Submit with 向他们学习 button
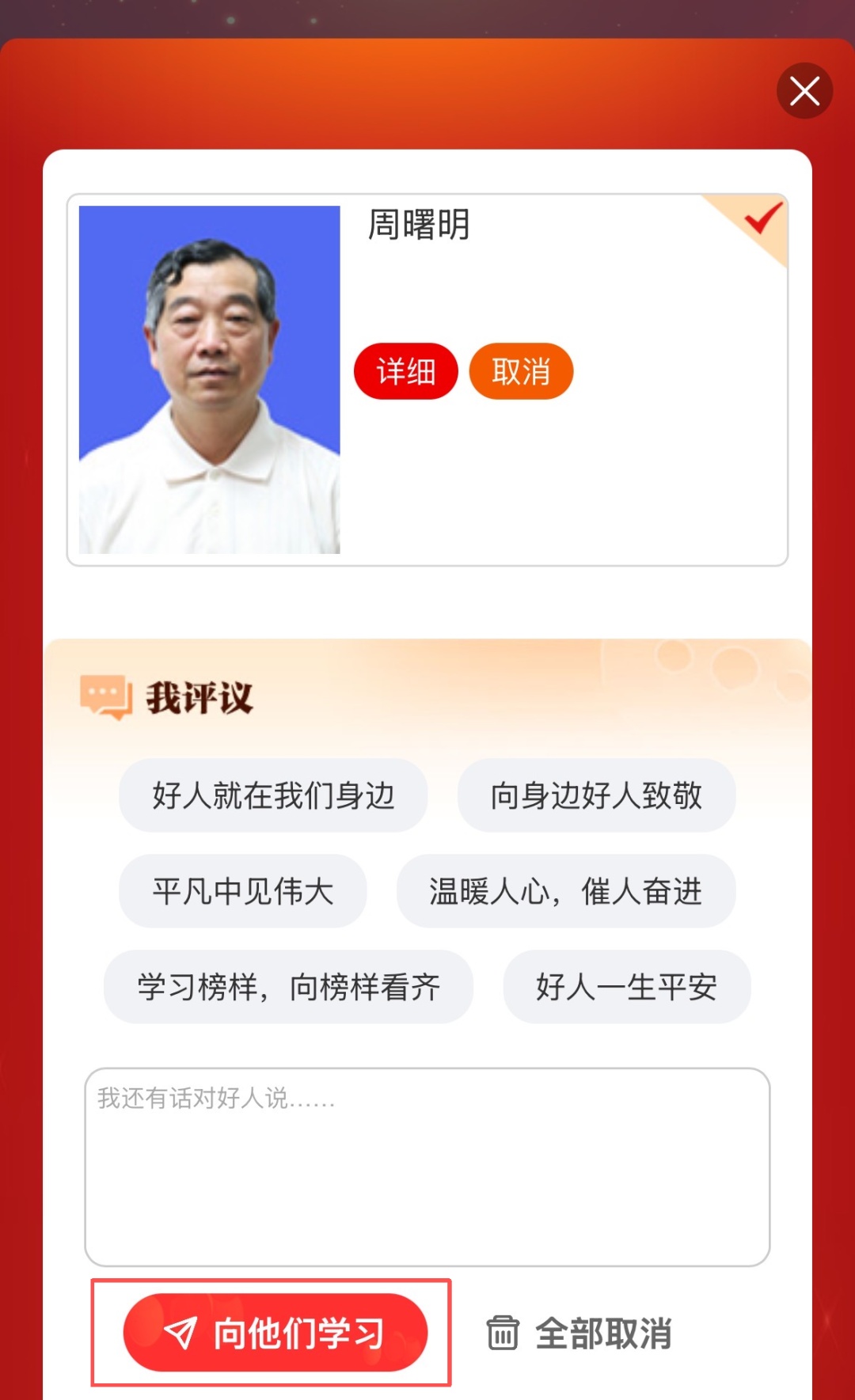This screenshot has height=1400, width=855. tap(275, 1333)
